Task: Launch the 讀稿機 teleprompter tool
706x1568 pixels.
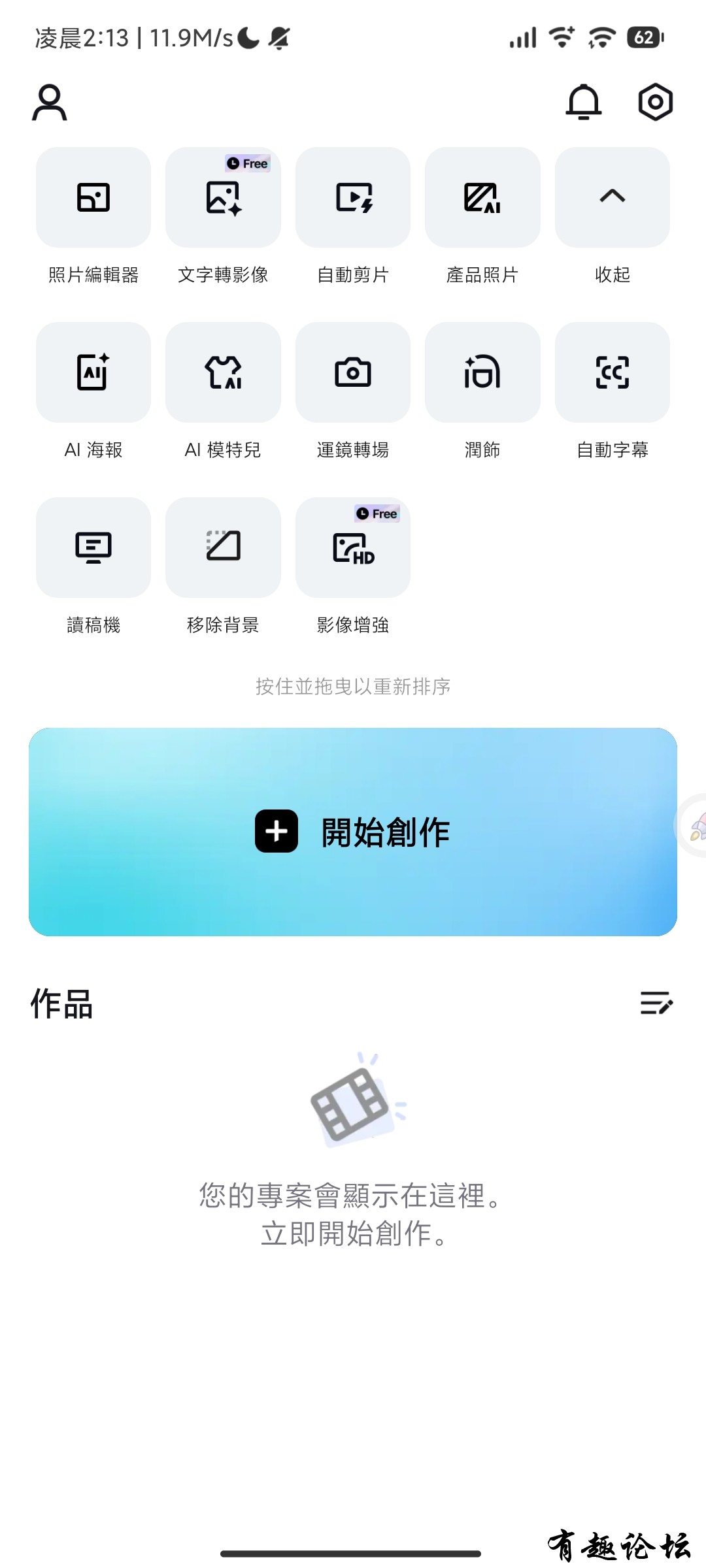Action: pyautogui.click(x=93, y=547)
